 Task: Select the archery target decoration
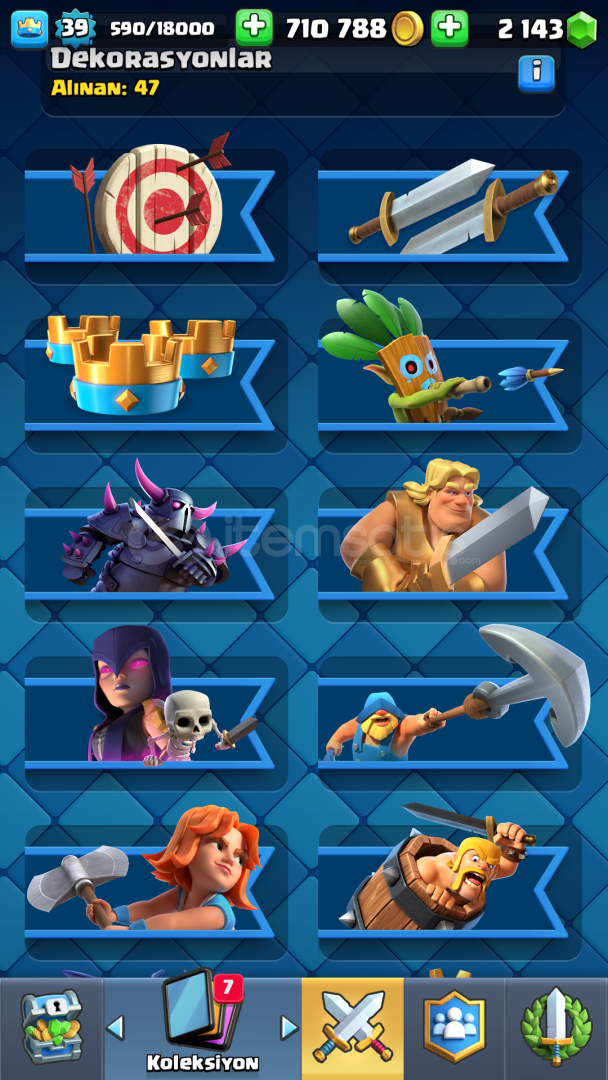(x=156, y=216)
